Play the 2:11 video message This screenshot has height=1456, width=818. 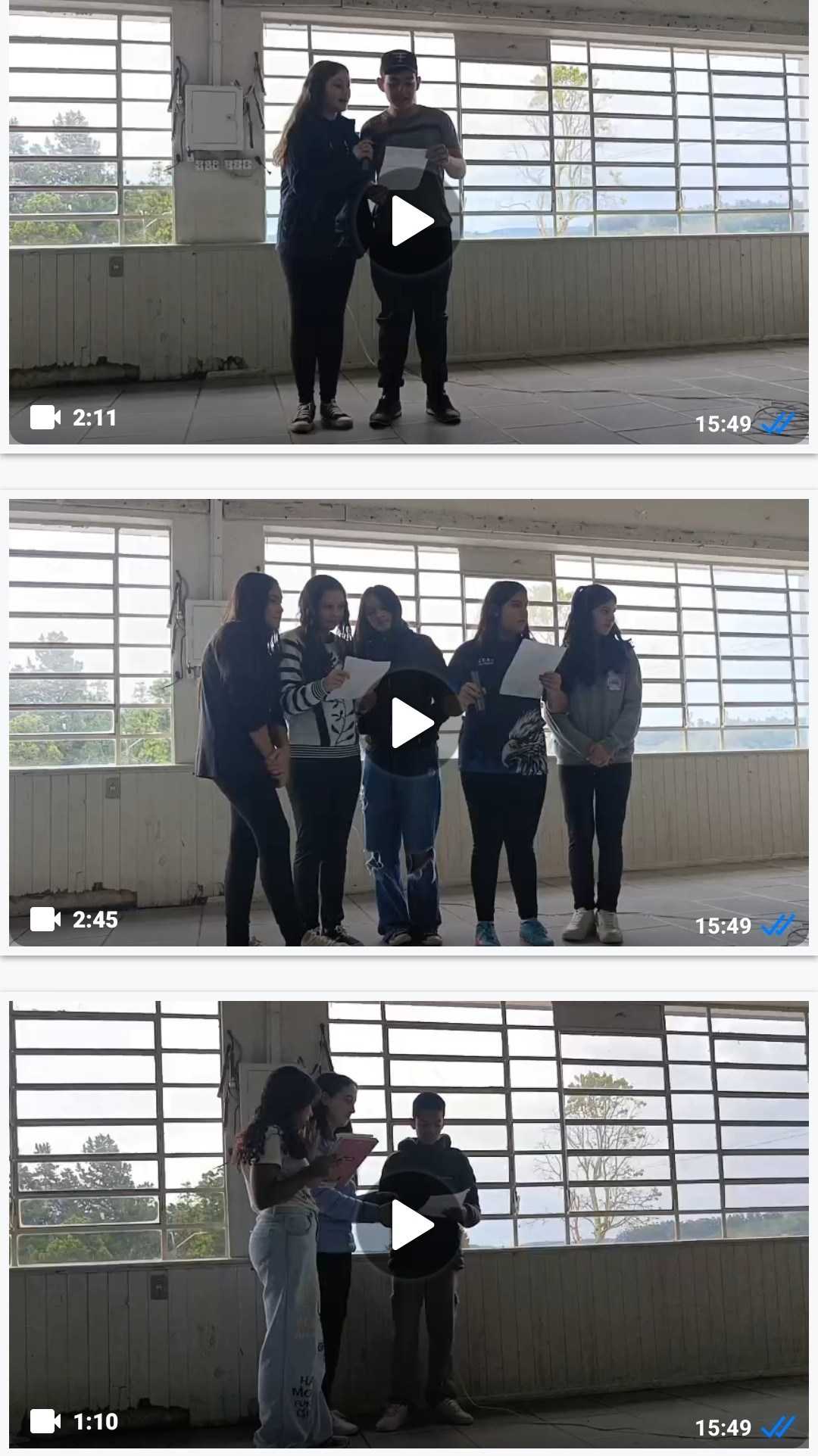coord(411,221)
